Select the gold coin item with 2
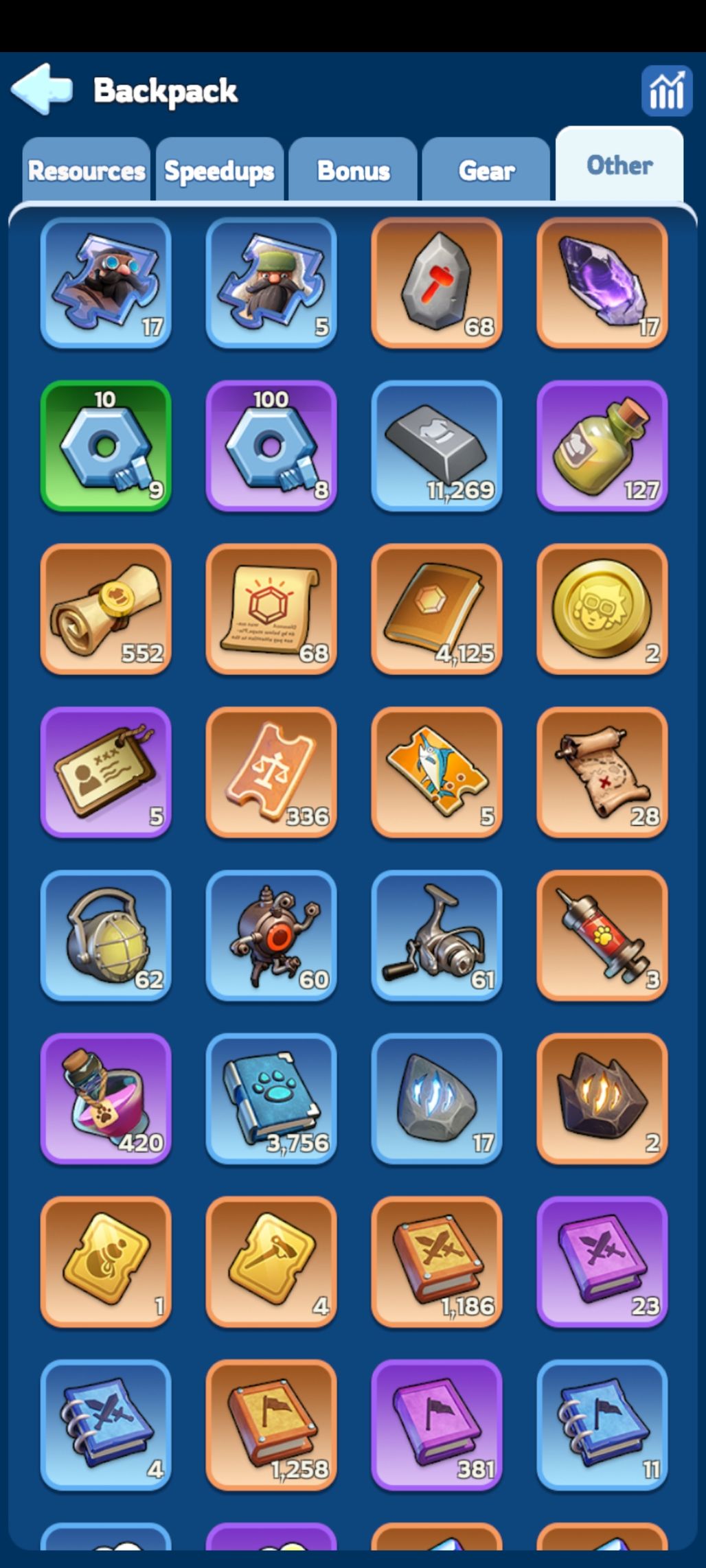The width and height of the screenshot is (706, 1568). pyautogui.click(x=602, y=609)
